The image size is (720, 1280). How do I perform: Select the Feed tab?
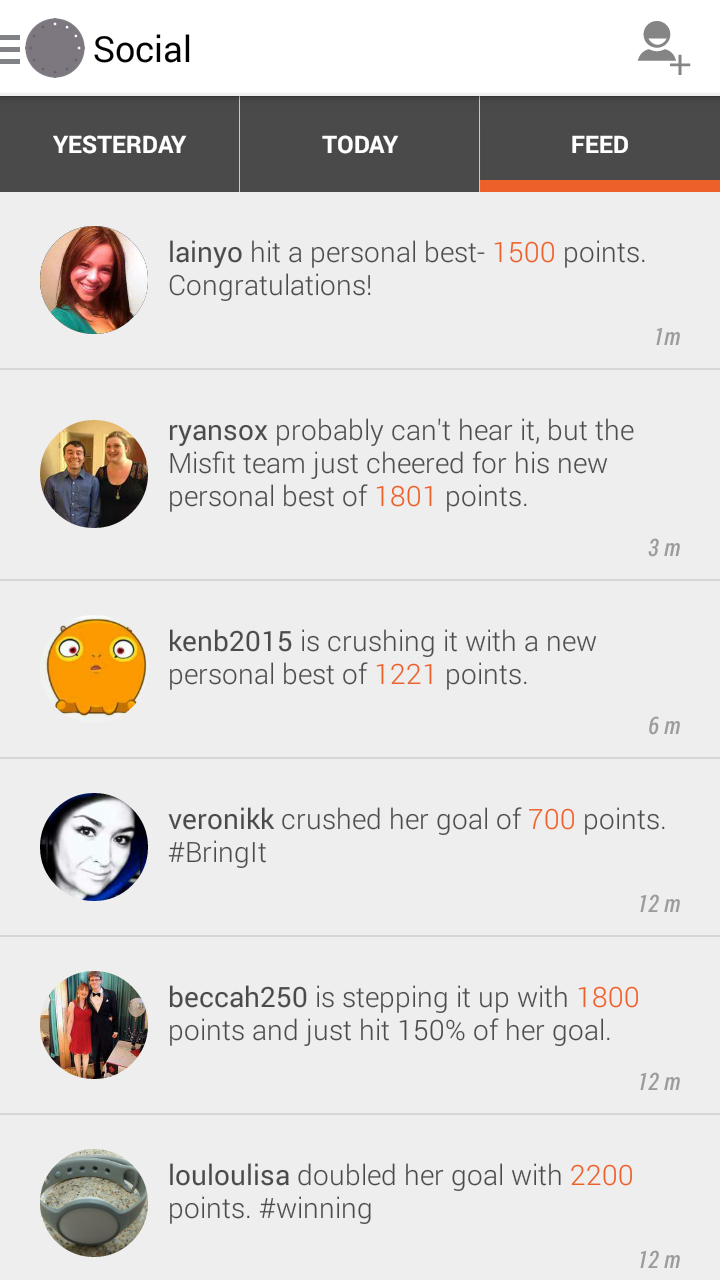[x=600, y=145]
